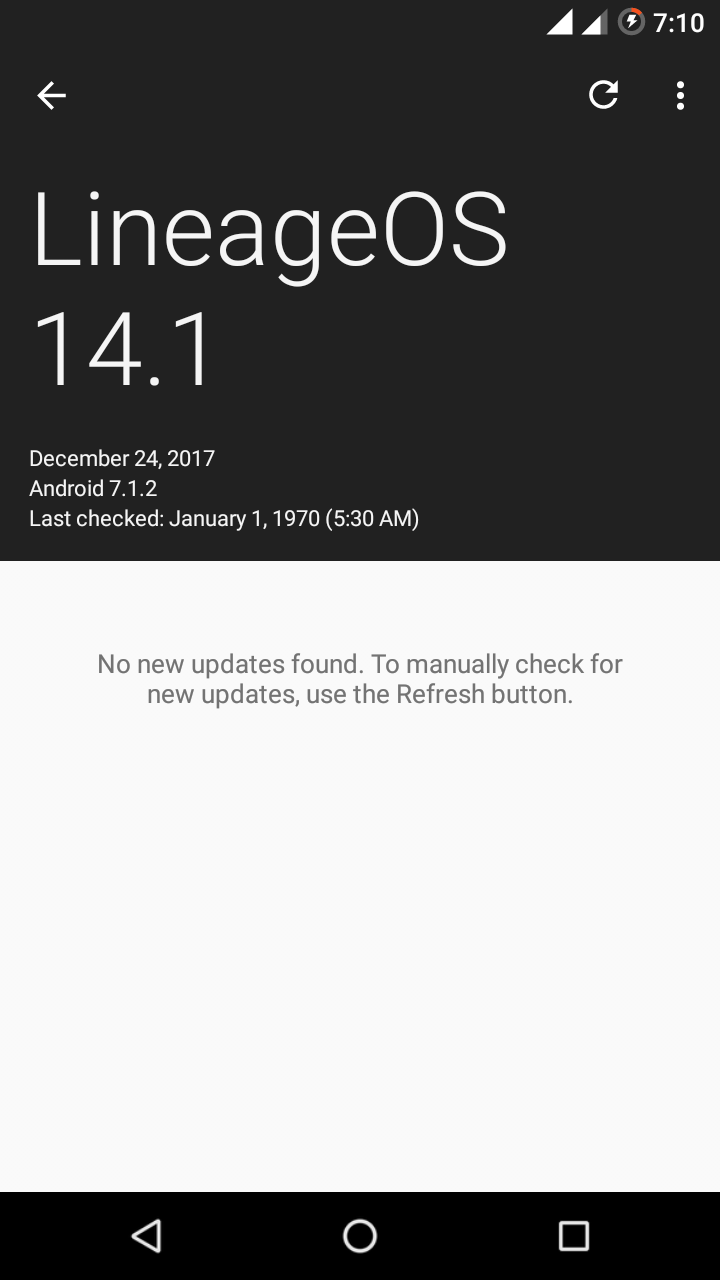Image resolution: width=720 pixels, height=1280 pixels.
Task: Open the three-dot overflow menu
Action: tap(680, 95)
